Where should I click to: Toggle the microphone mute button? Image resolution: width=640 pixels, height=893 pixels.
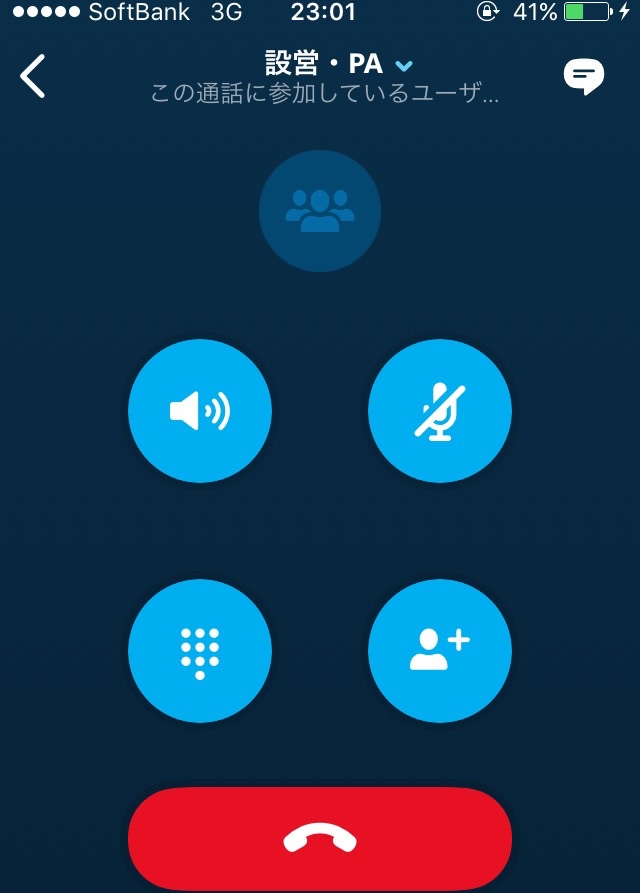(440, 411)
